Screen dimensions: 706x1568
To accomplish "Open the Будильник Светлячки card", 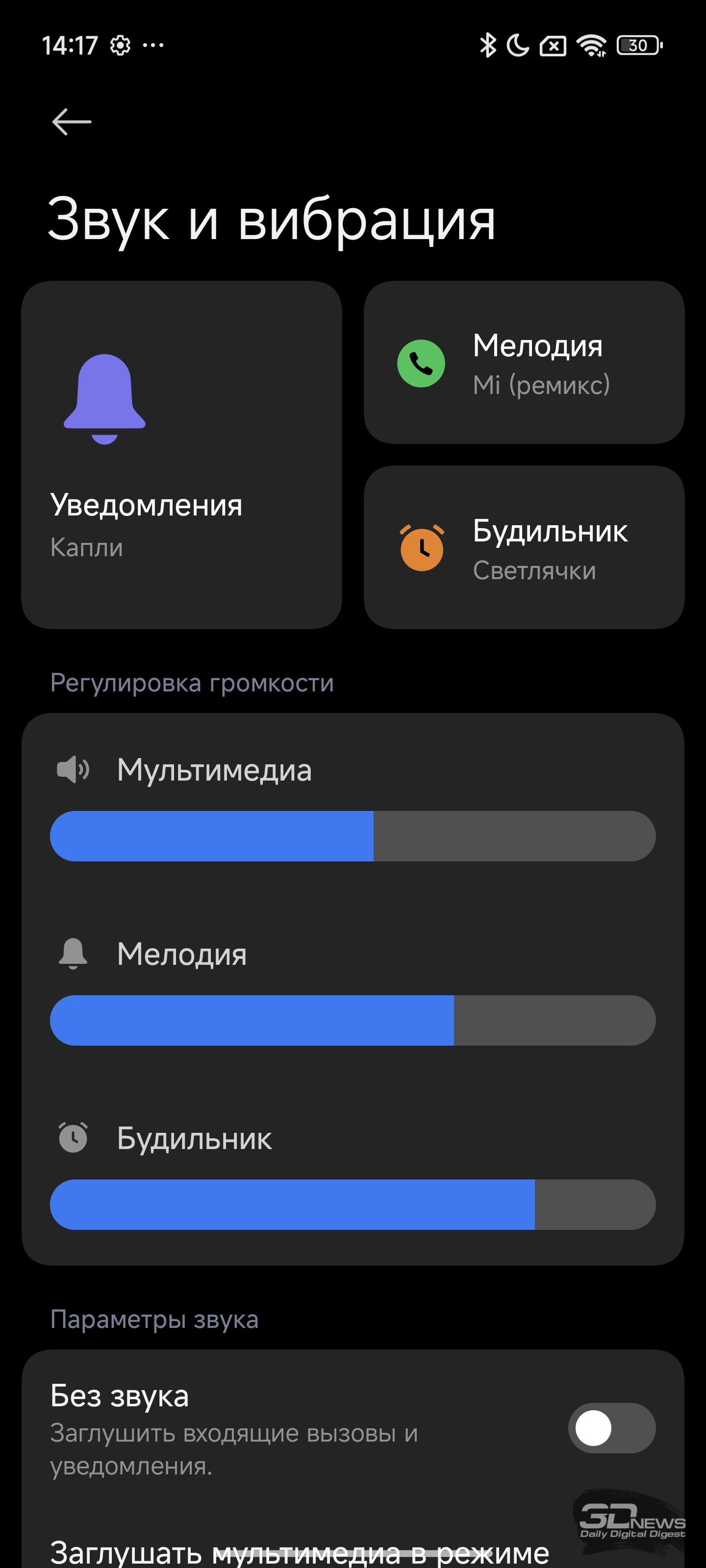I will [524, 547].
